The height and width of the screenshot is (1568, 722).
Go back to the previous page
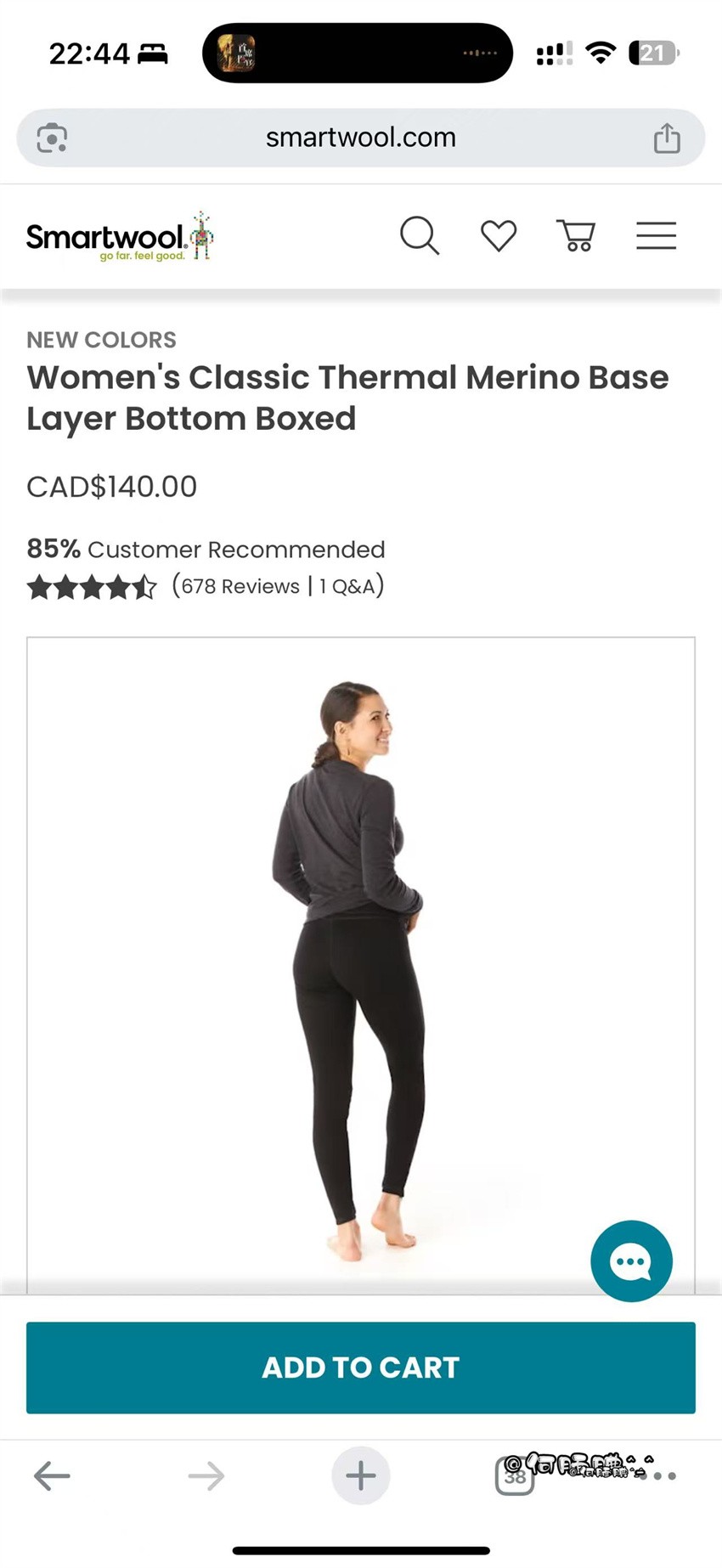click(52, 1475)
